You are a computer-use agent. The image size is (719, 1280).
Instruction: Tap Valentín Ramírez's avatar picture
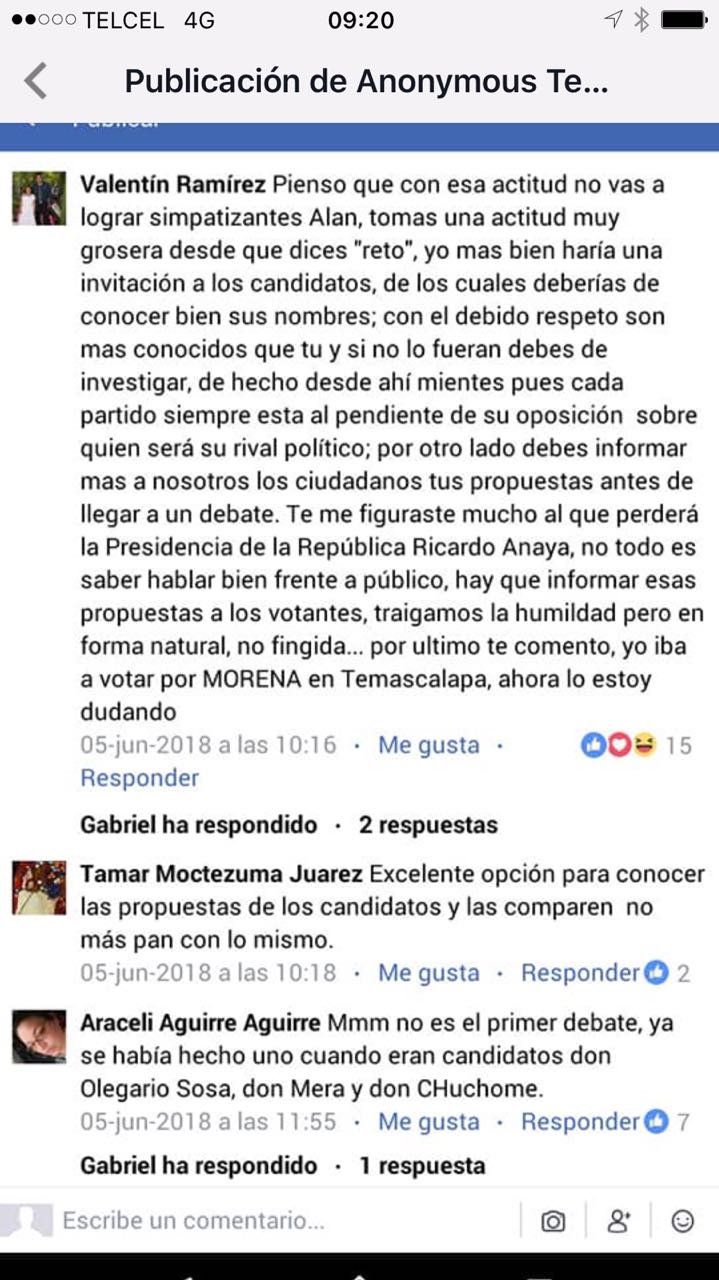coord(39,198)
